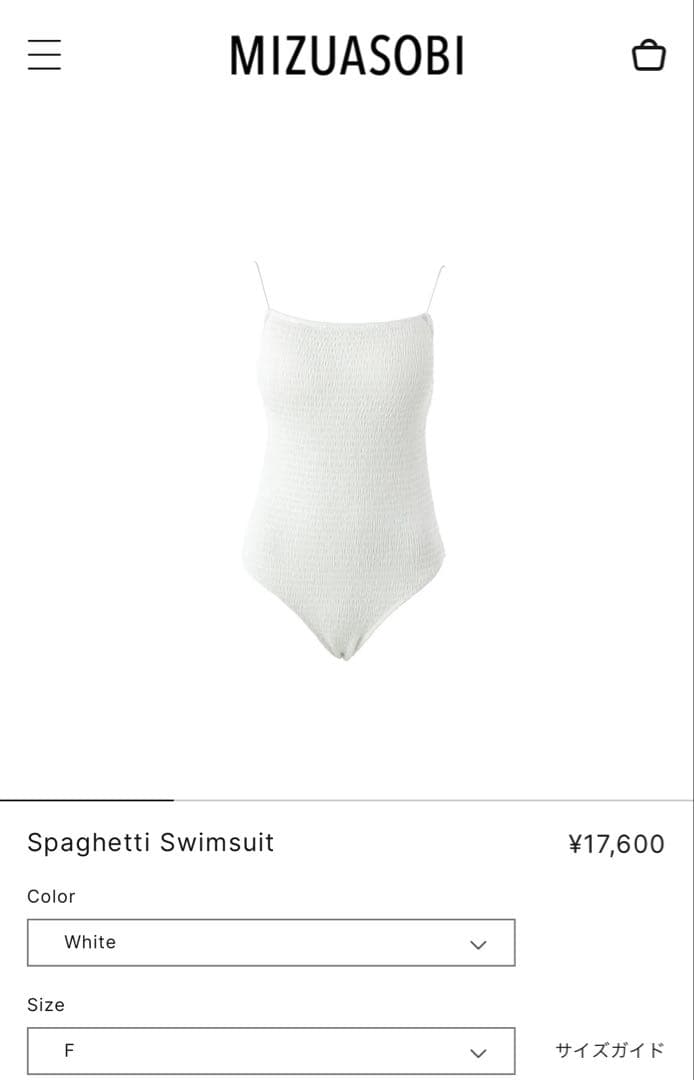The image size is (694, 1080).
Task: View the Spaghetti Swimsuit product image
Action: 345,460
